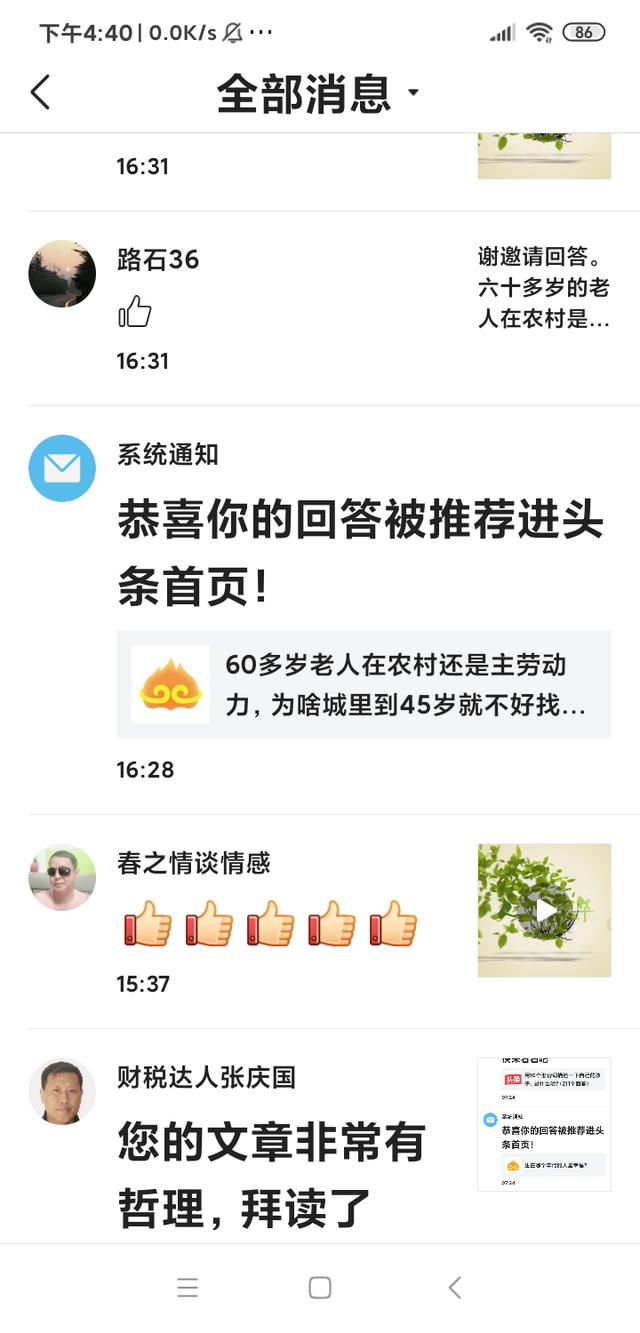Viewport: 640px width, 1333px height.
Task: Expand the 全部消息 filter dropdown
Action: (x=318, y=93)
